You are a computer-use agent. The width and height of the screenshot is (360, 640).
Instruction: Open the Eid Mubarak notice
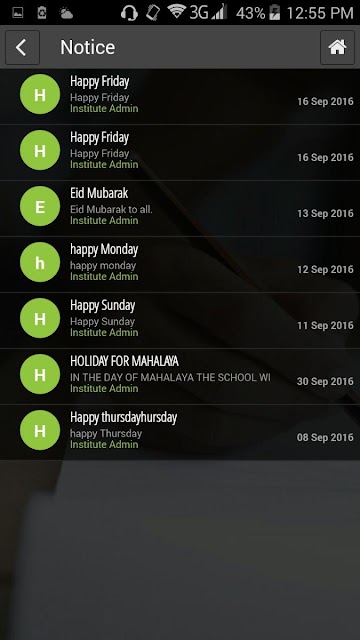[180, 209]
